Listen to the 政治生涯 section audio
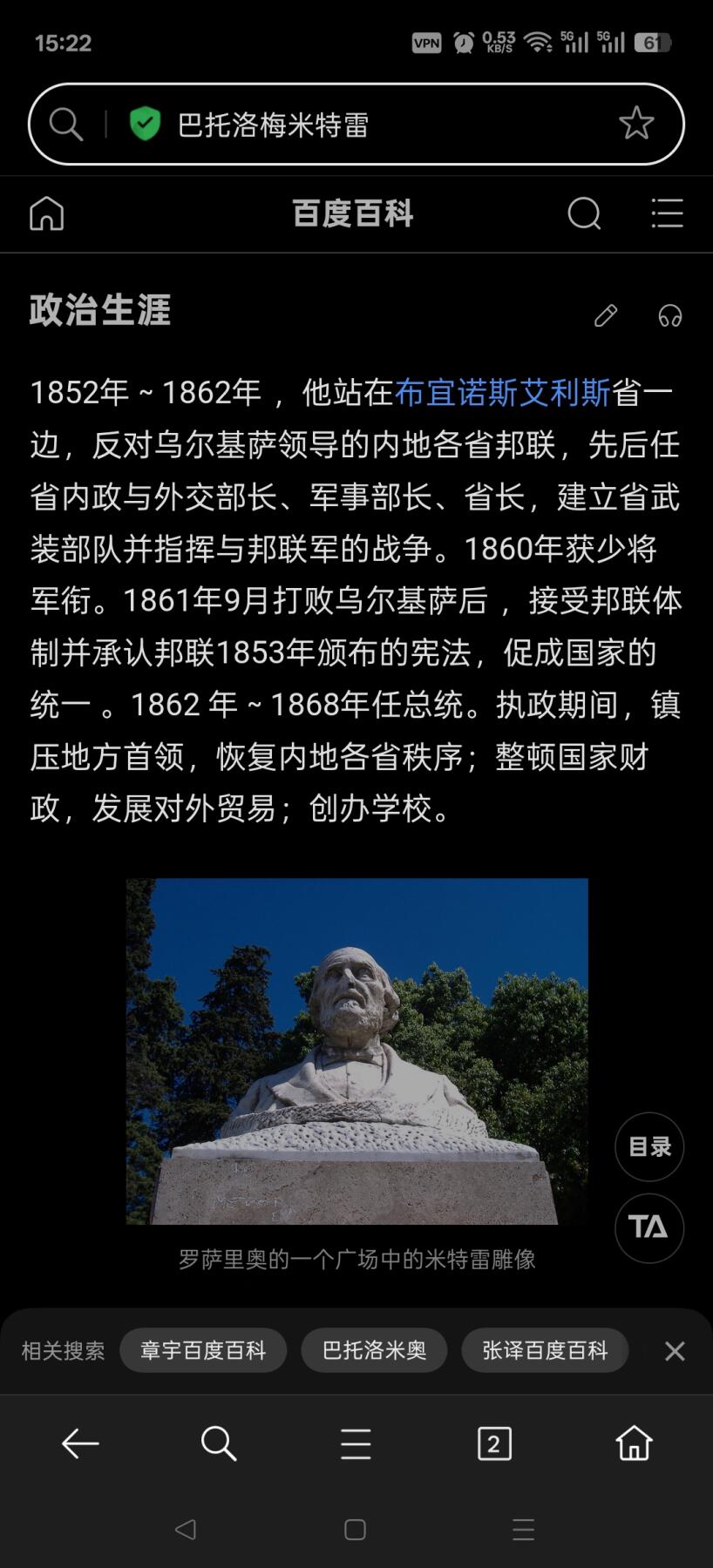The width and height of the screenshot is (713, 1568). tap(669, 315)
